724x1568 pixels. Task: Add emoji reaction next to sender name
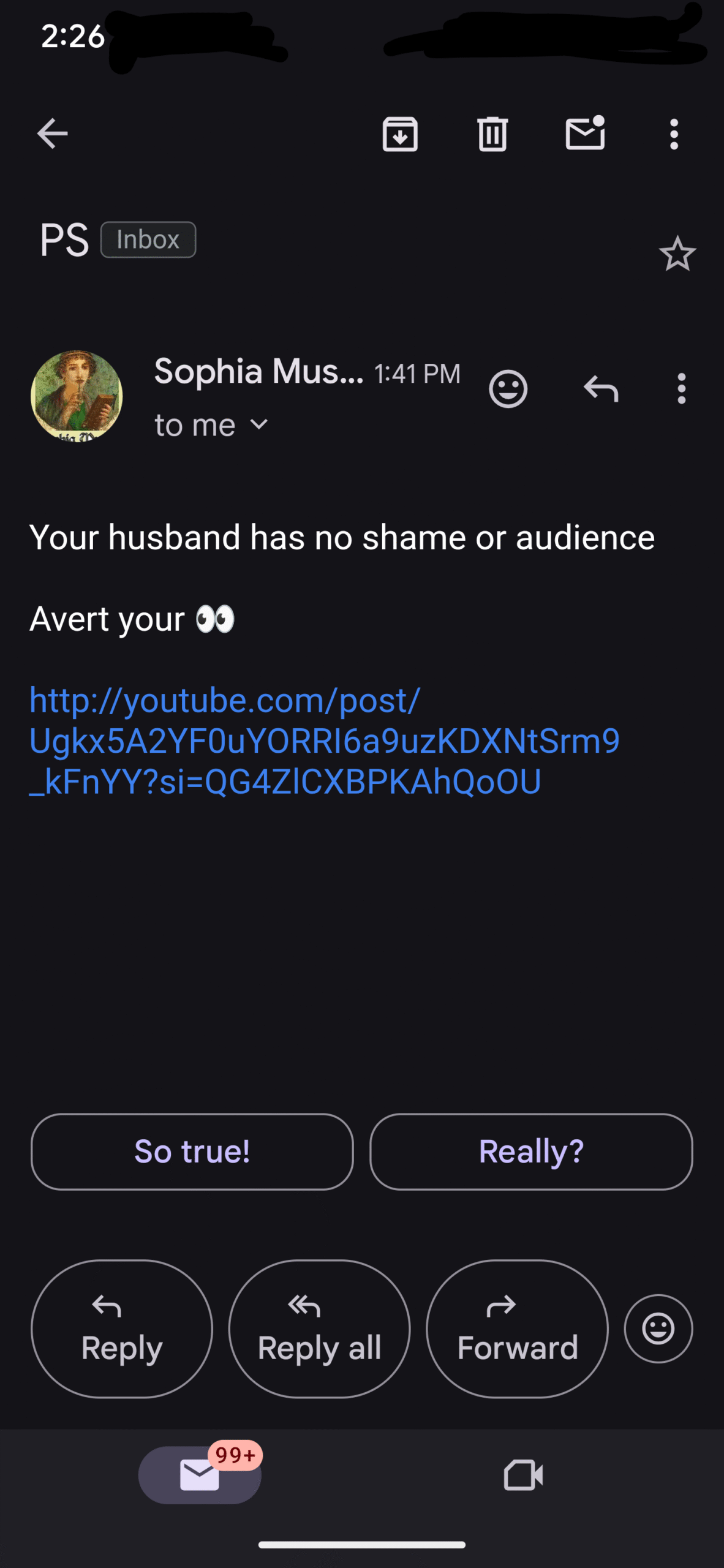[508, 389]
